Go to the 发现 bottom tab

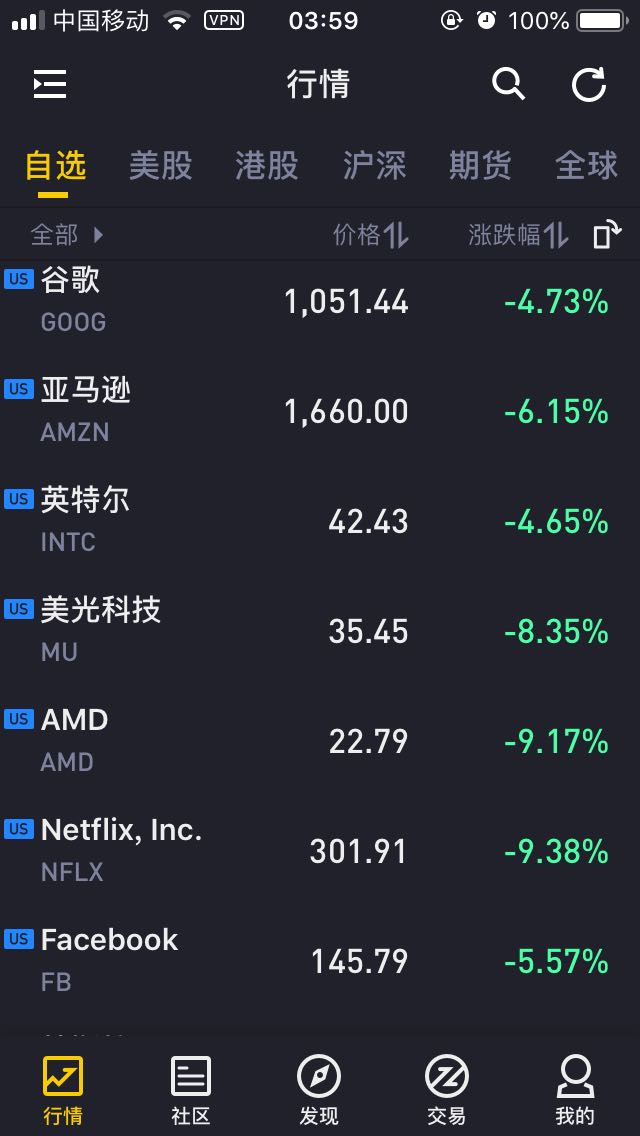pyautogui.click(x=319, y=1090)
